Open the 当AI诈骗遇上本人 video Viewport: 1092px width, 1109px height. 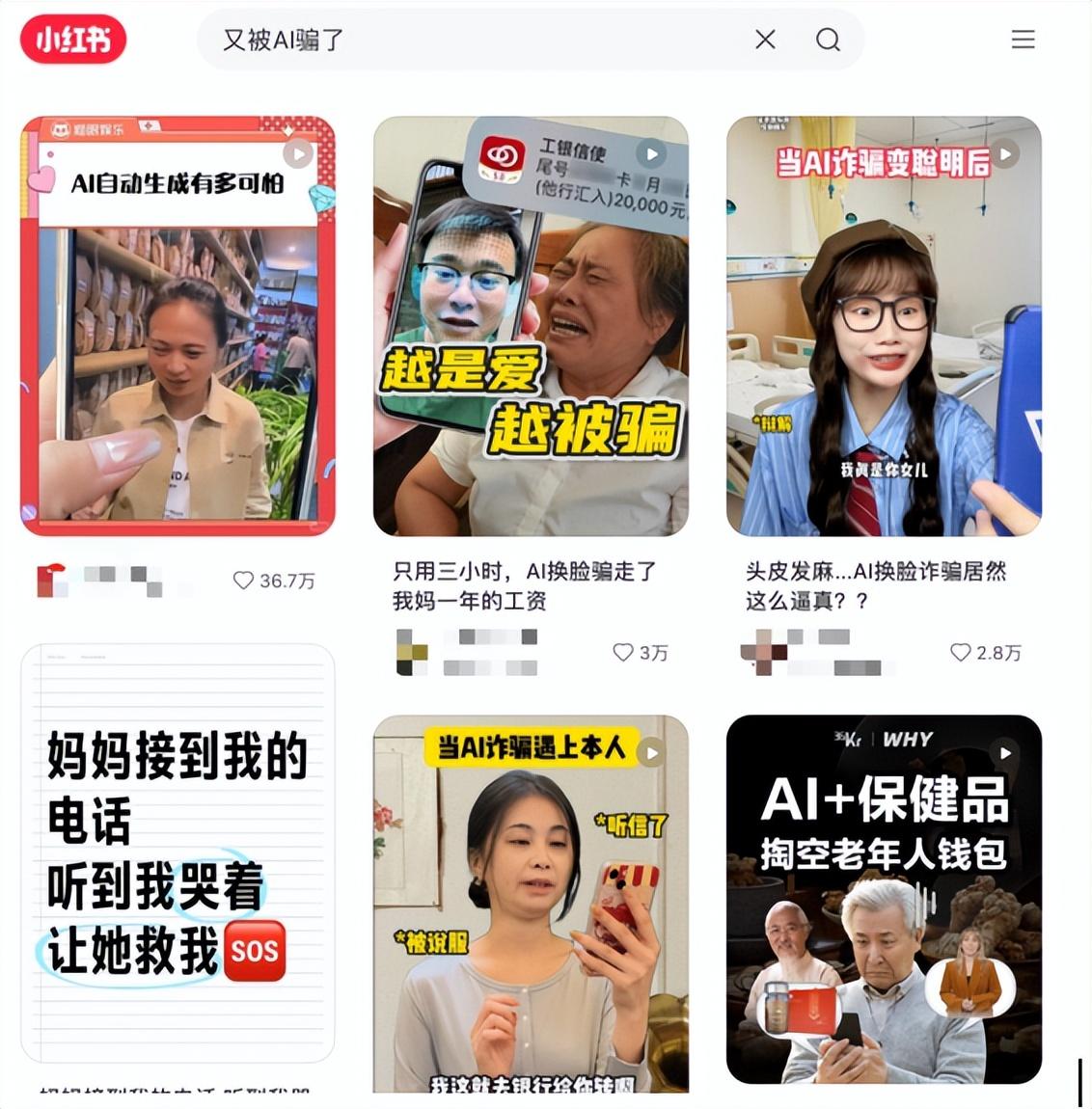[x=531, y=903]
